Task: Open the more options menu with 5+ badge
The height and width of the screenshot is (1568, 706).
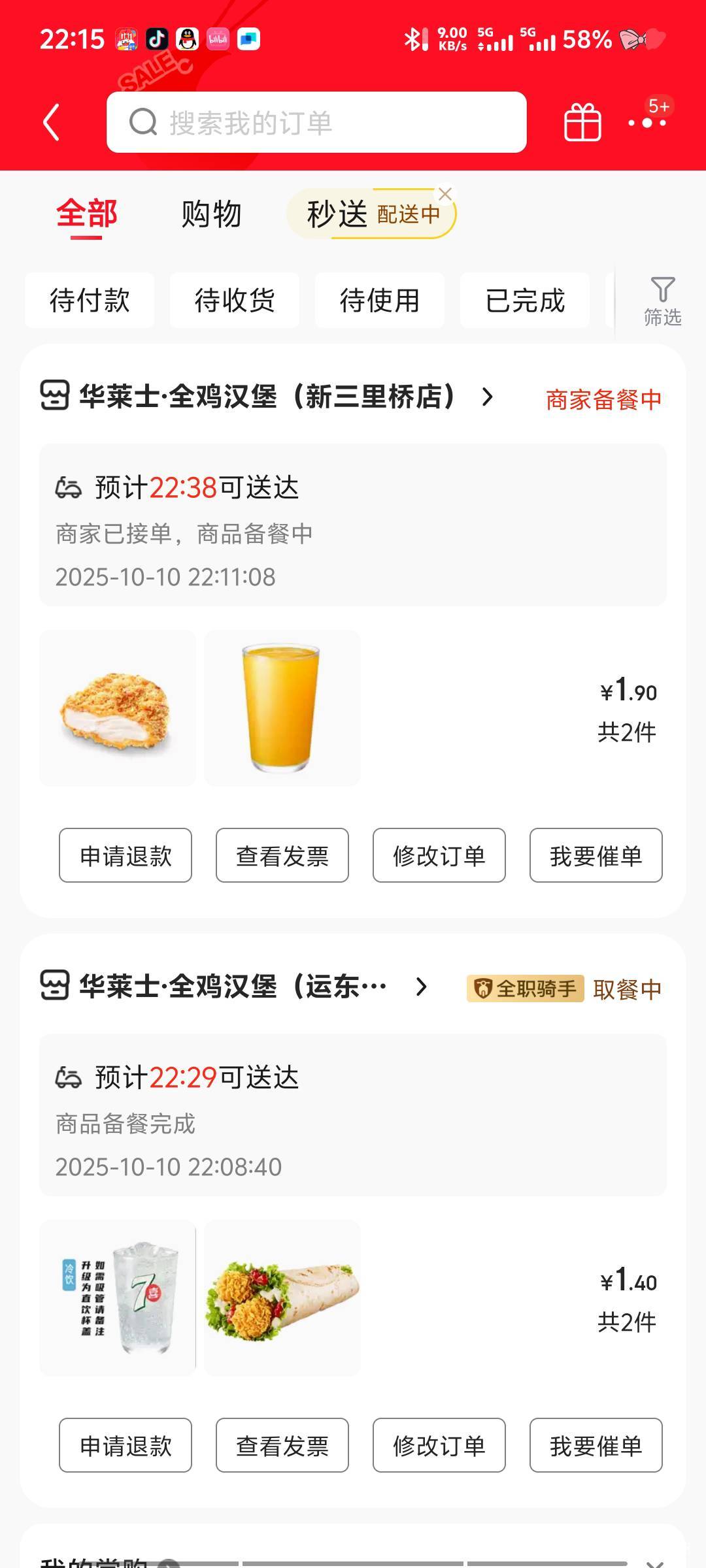Action: click(647, 122)
